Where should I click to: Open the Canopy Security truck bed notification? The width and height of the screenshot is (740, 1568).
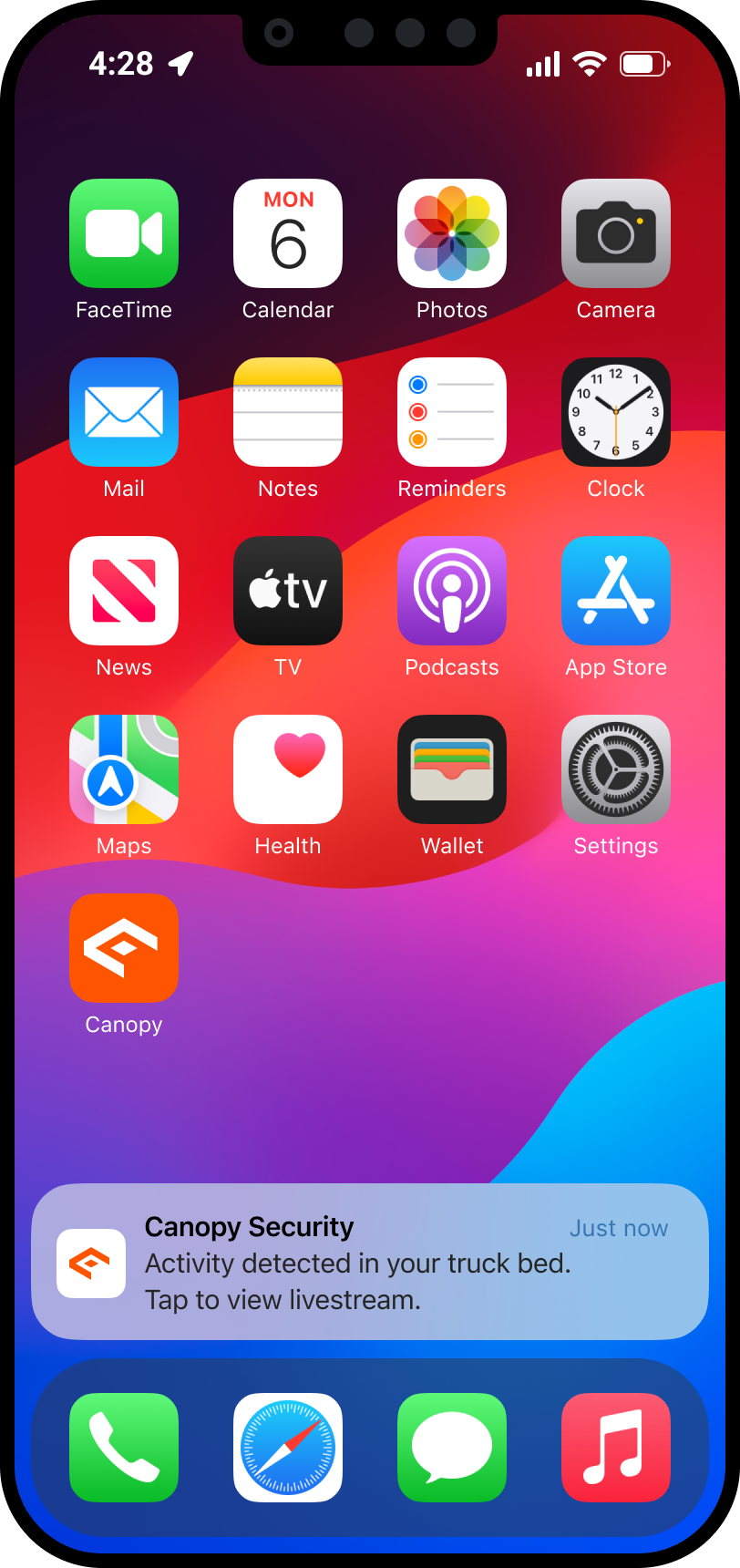[x=369, y=1262]
